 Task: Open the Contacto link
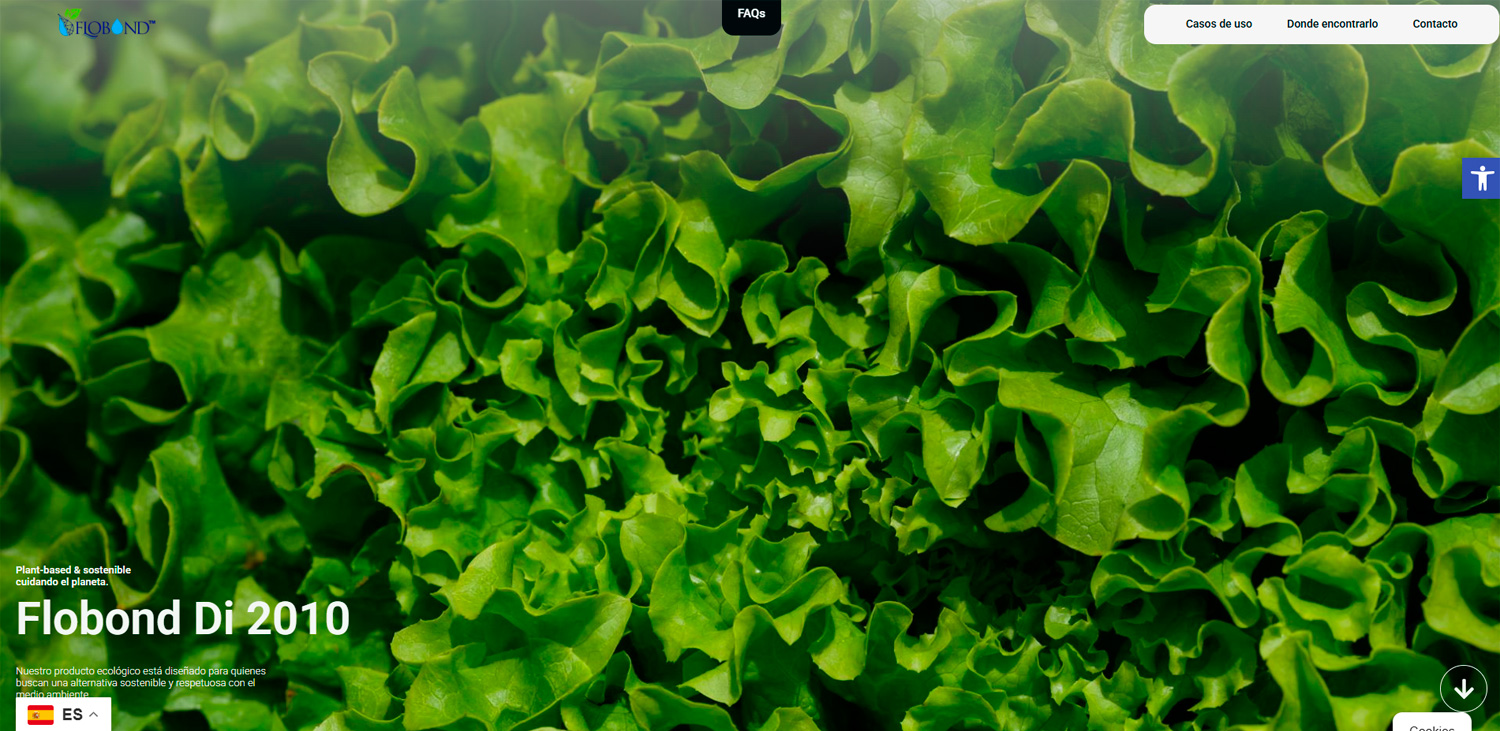pos(1434,24)
